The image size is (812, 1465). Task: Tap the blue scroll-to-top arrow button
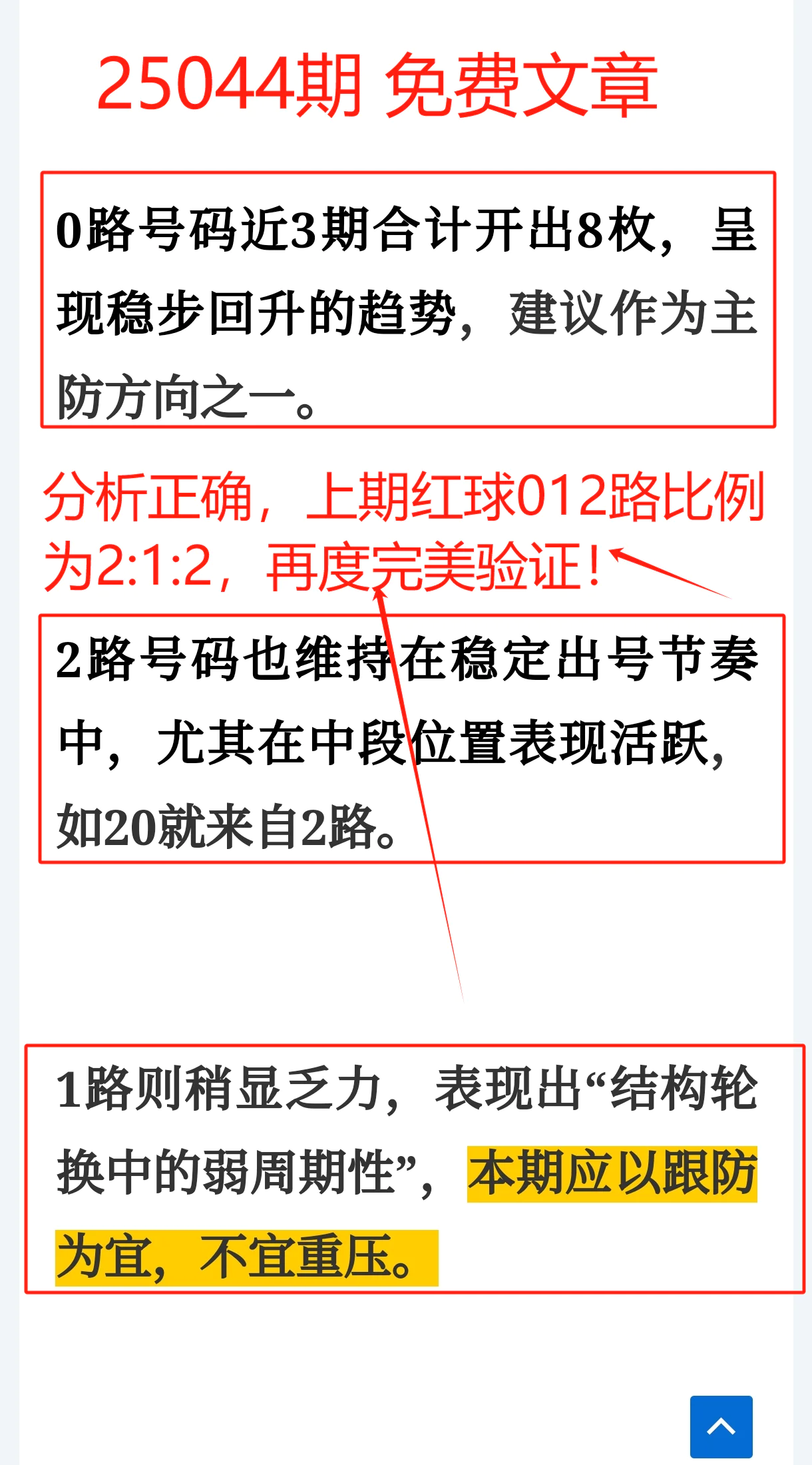[x=721, y=1426]
